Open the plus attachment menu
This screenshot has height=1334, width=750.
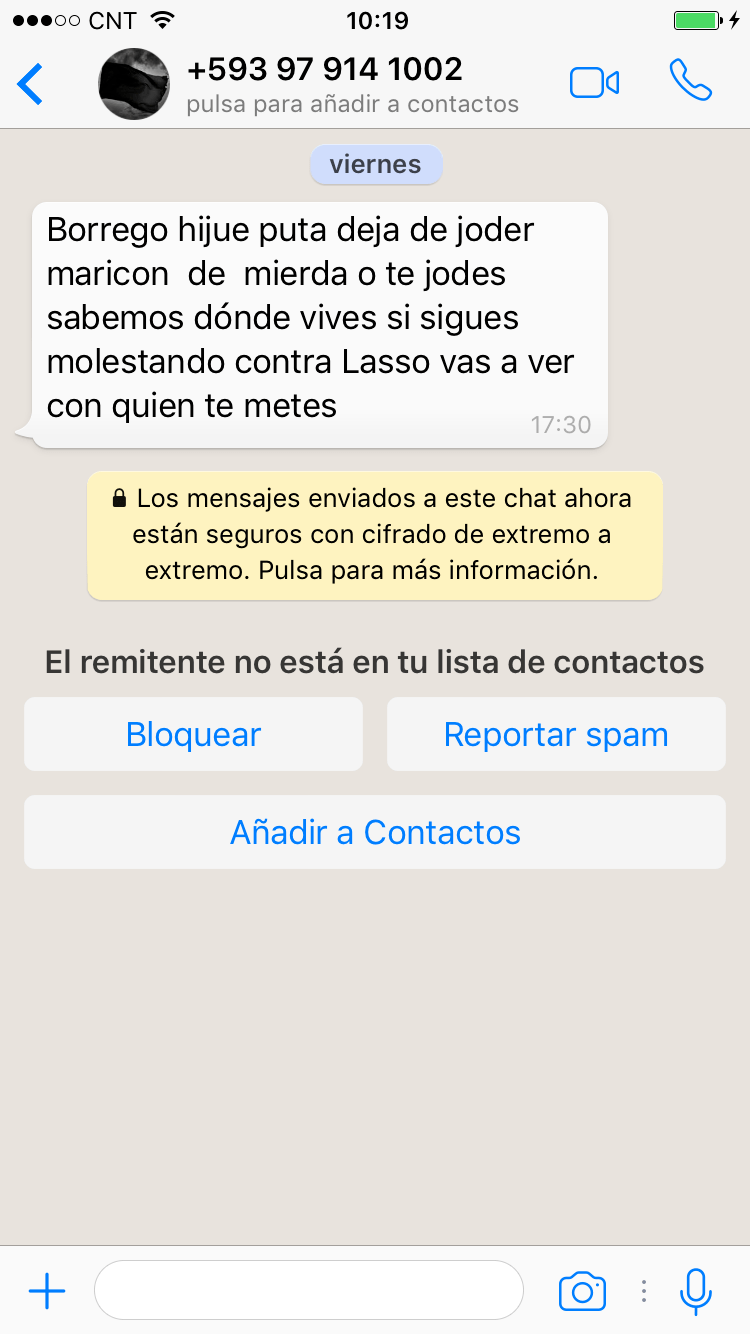tap(47, 1291)
